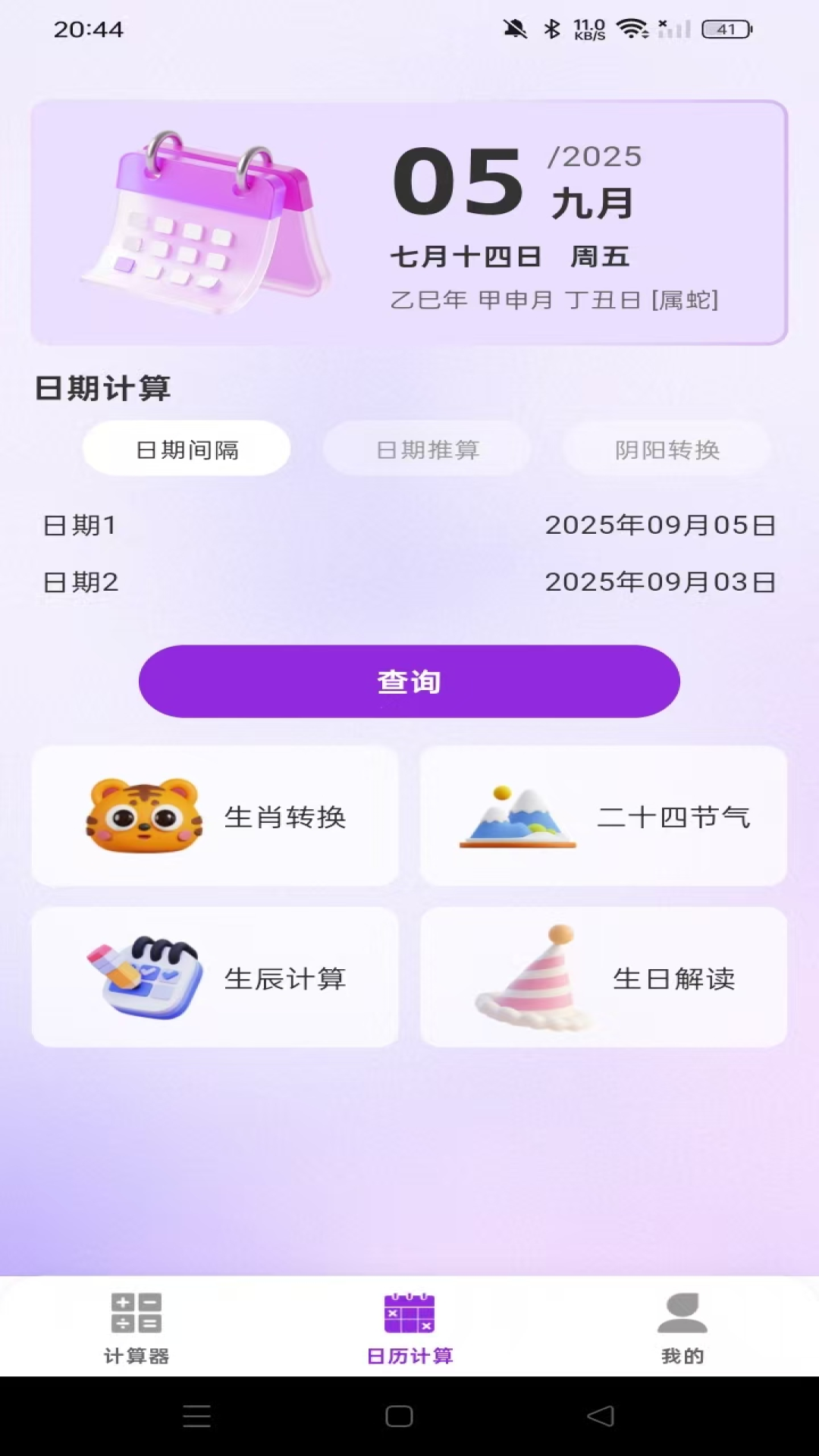Open the 日期2 date picker
Image resolution: width=819 pixels, height=1456 pixels.
(x=660, y=582)
